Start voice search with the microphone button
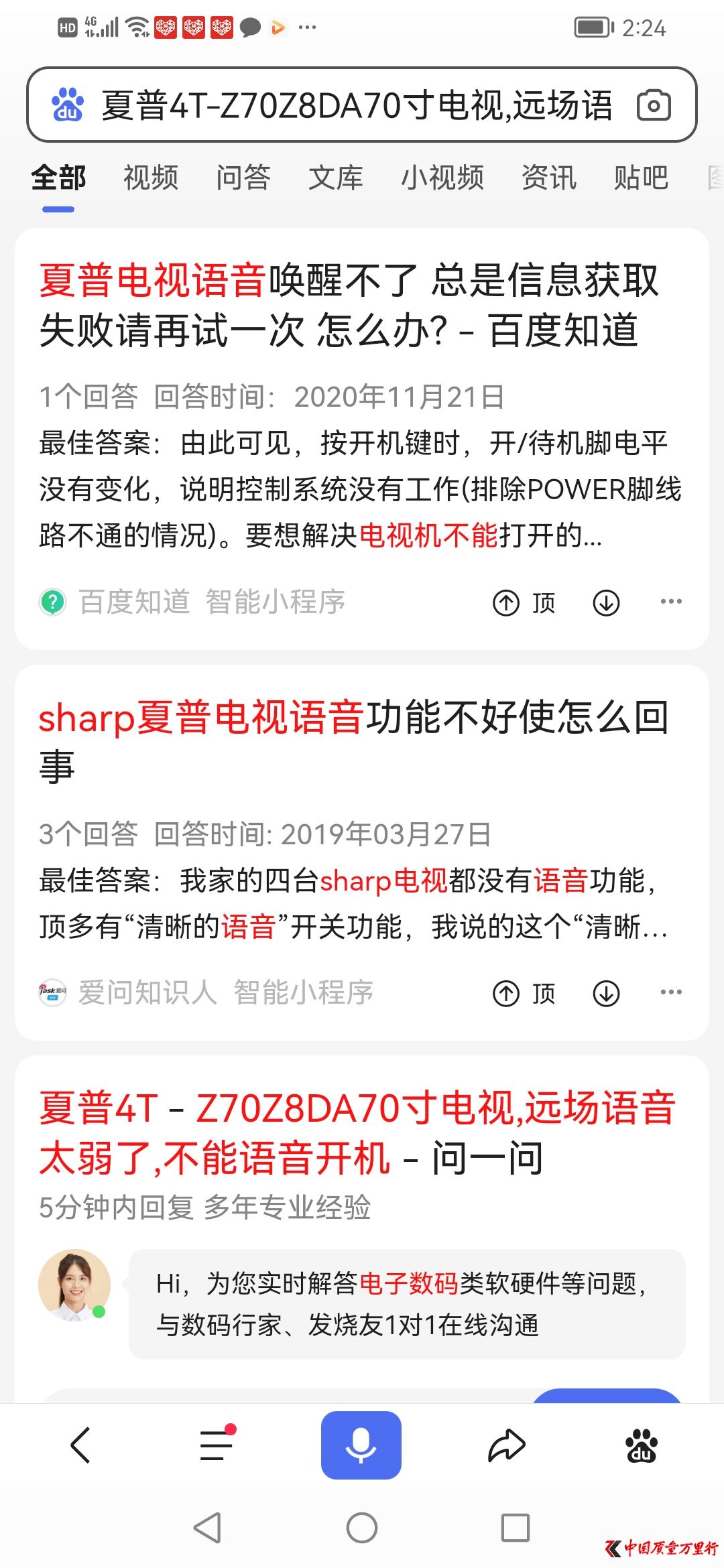This screenshot has width=724, height=1568. [361, 1445]
